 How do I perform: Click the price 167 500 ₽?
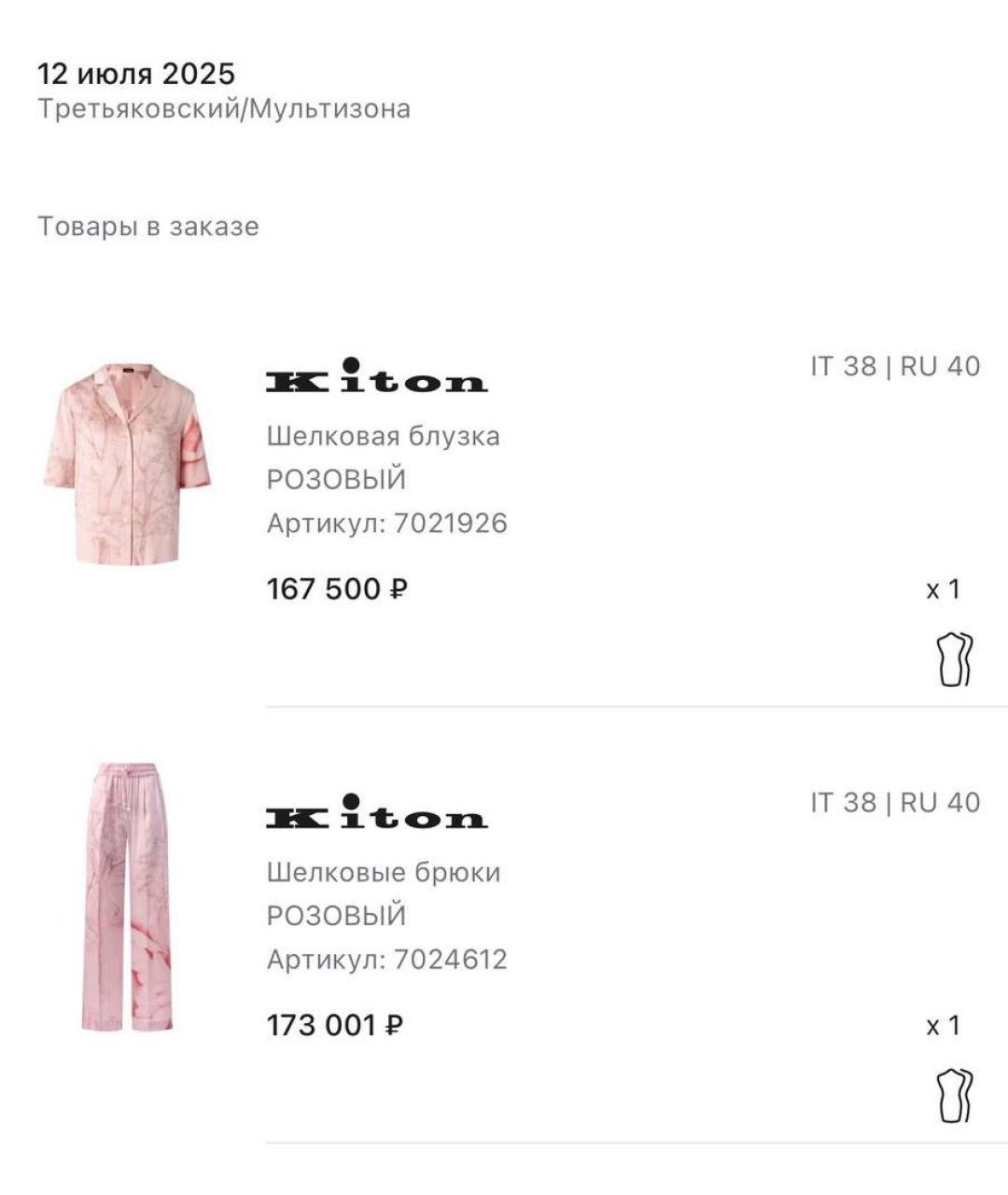point(340,588)
